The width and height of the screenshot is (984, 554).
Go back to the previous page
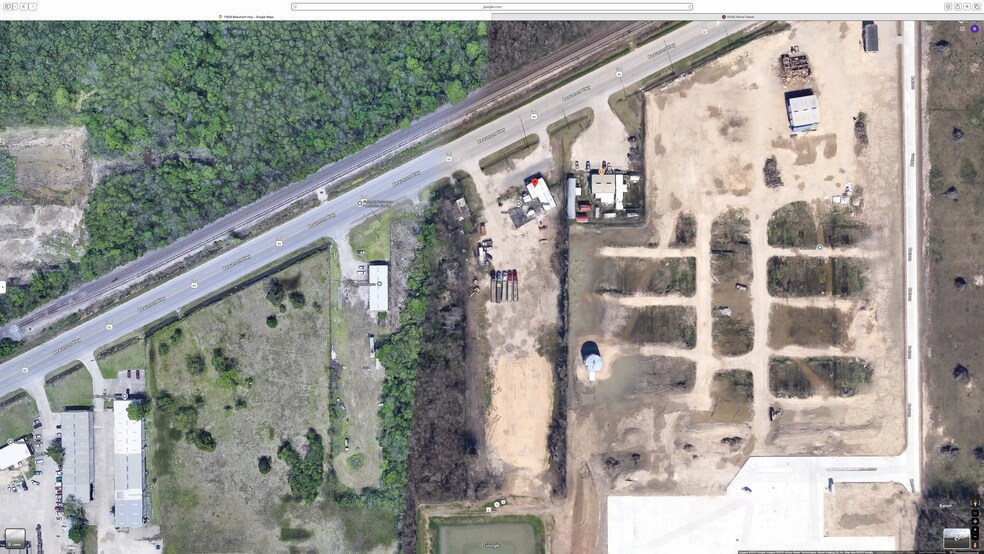pyautogui.click(x=23, y=6)
